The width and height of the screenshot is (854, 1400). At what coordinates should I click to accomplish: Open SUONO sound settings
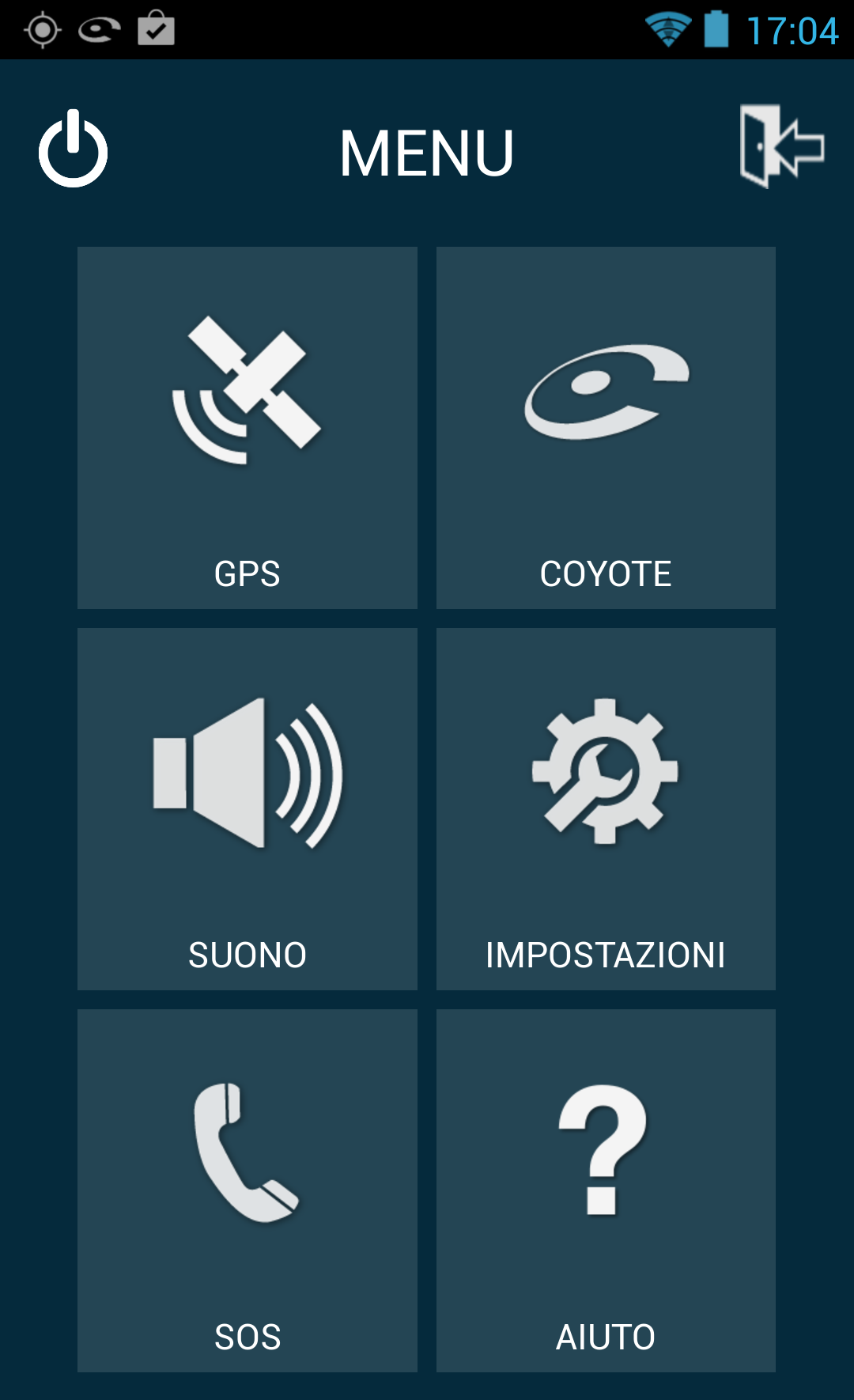click(248, 809)
